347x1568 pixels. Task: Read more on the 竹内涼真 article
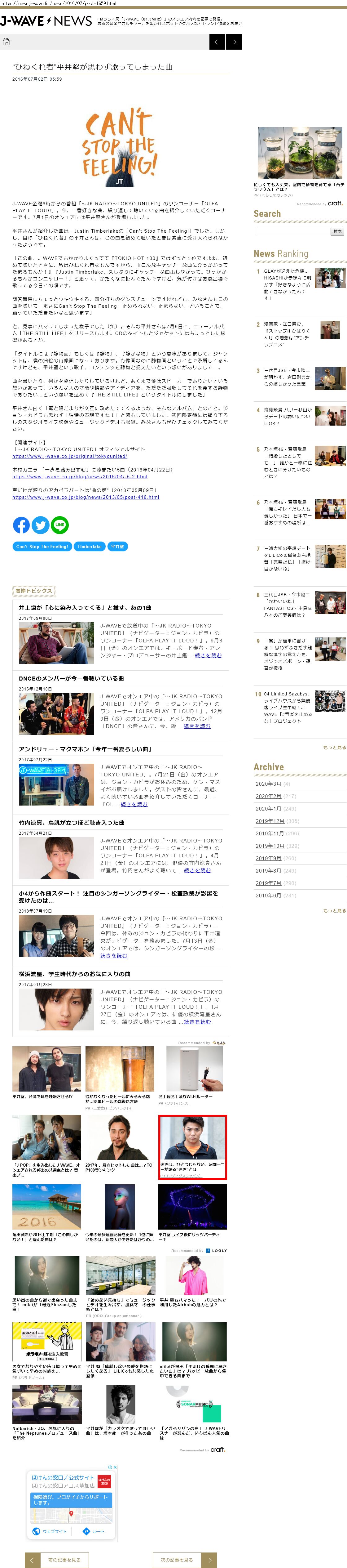pos(197,870)
